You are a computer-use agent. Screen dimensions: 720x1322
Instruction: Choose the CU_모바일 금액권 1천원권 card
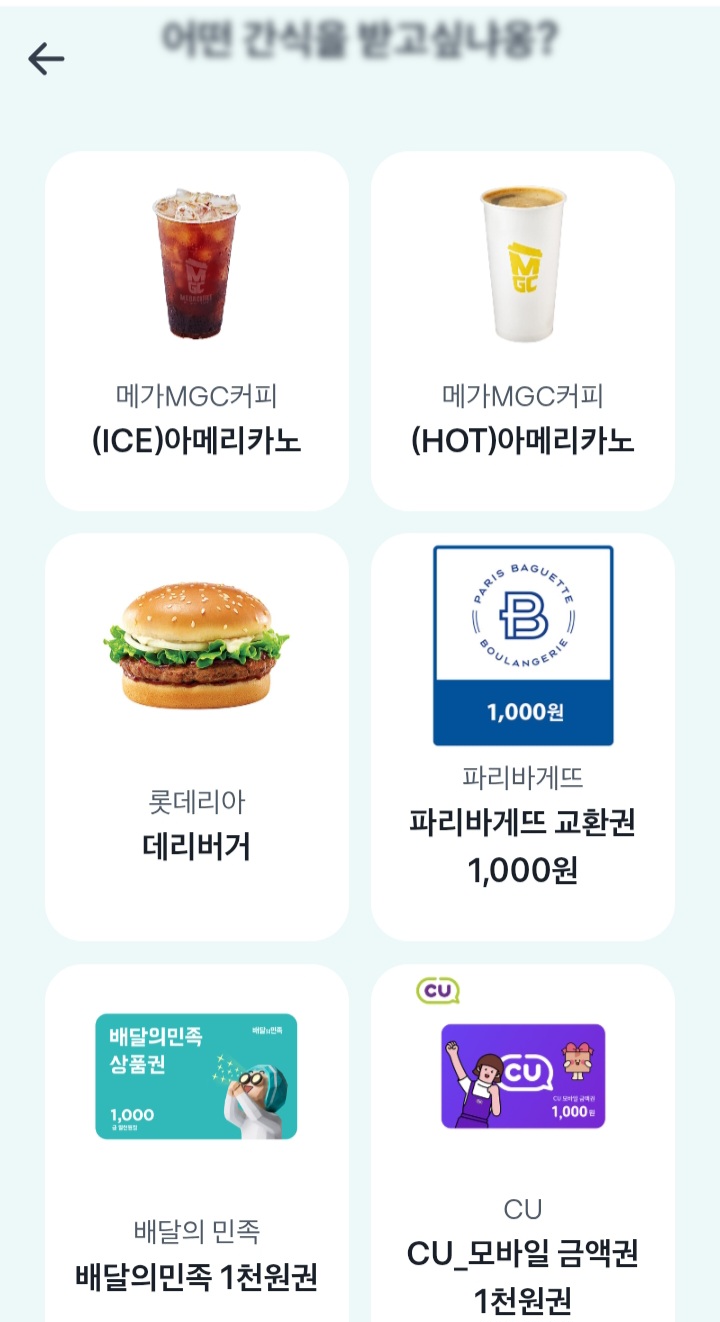coord(523,1143)
